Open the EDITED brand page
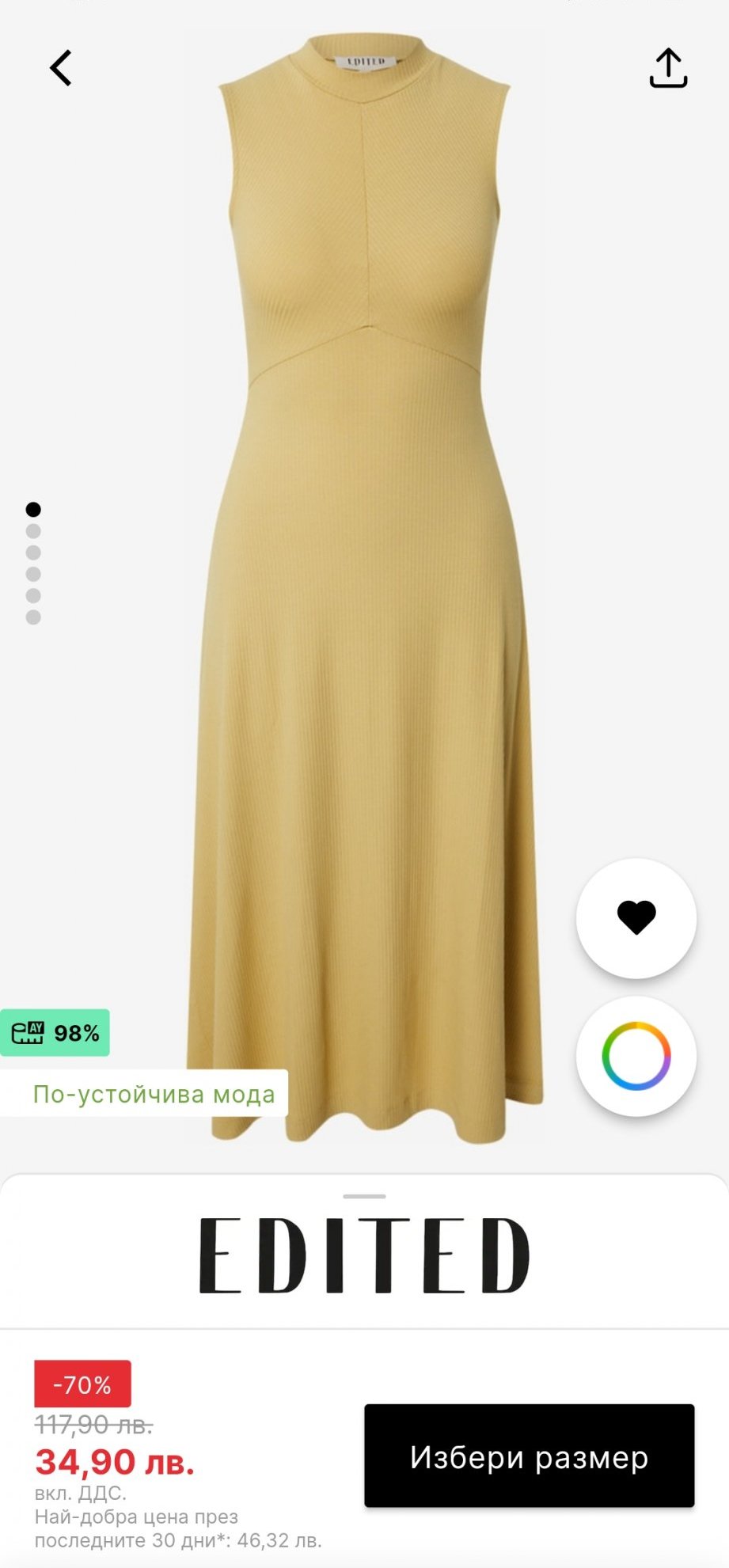Image resolution: width=729 pixels, height=1568 pixels. coord(364,1255)
